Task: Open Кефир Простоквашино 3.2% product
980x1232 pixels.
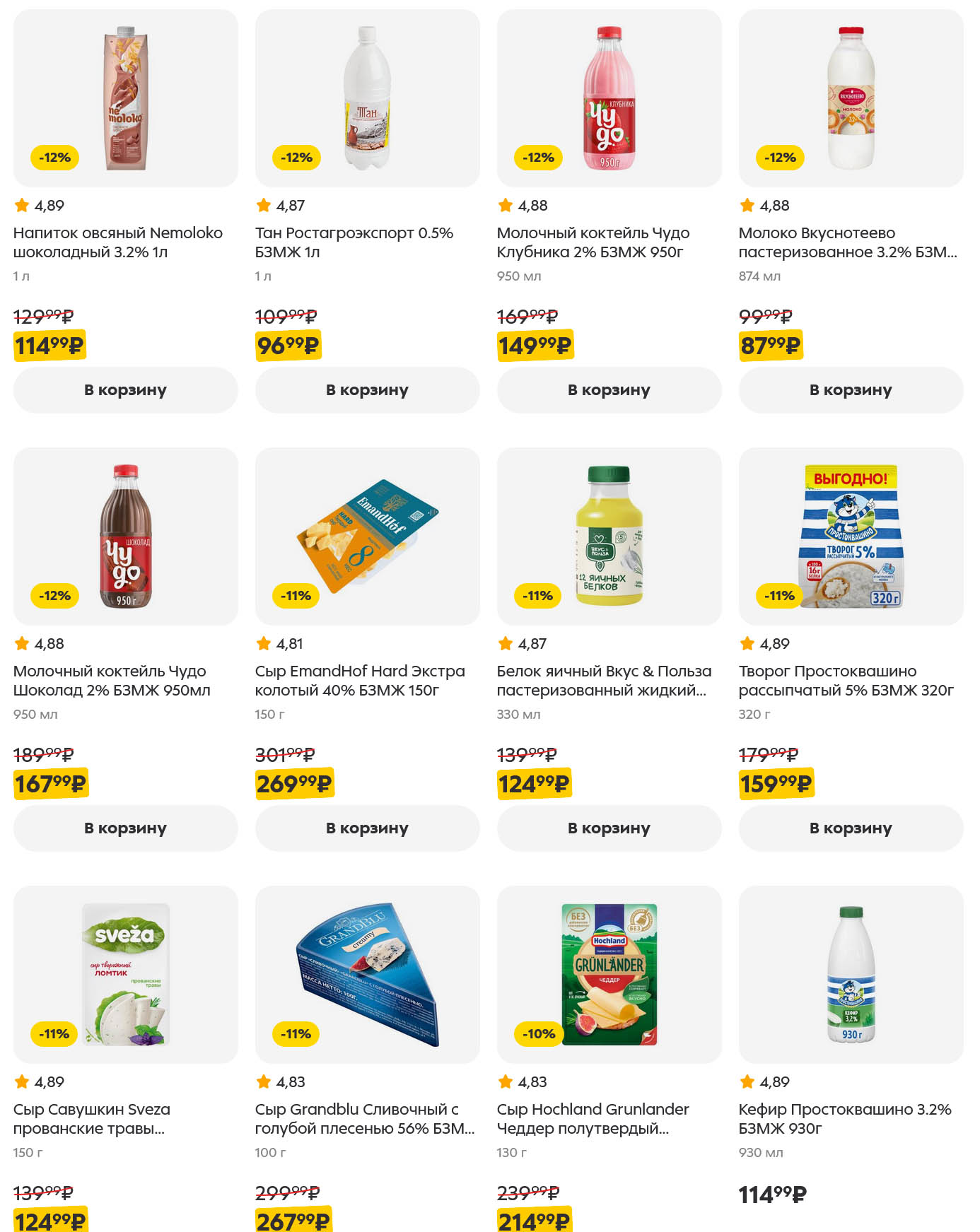Action: click(x=844, y=1118)
